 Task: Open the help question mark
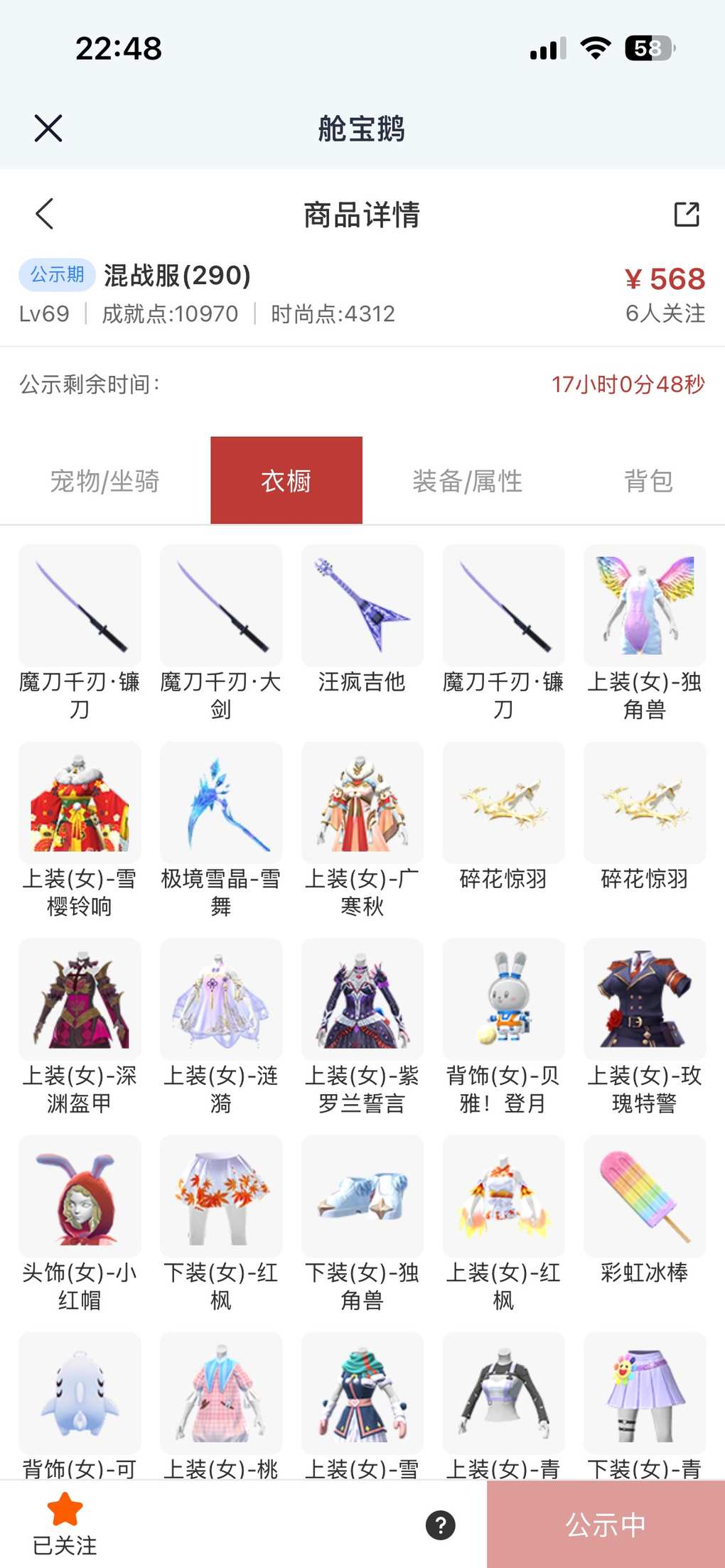pyautogui.click(x=441, y=1525)
